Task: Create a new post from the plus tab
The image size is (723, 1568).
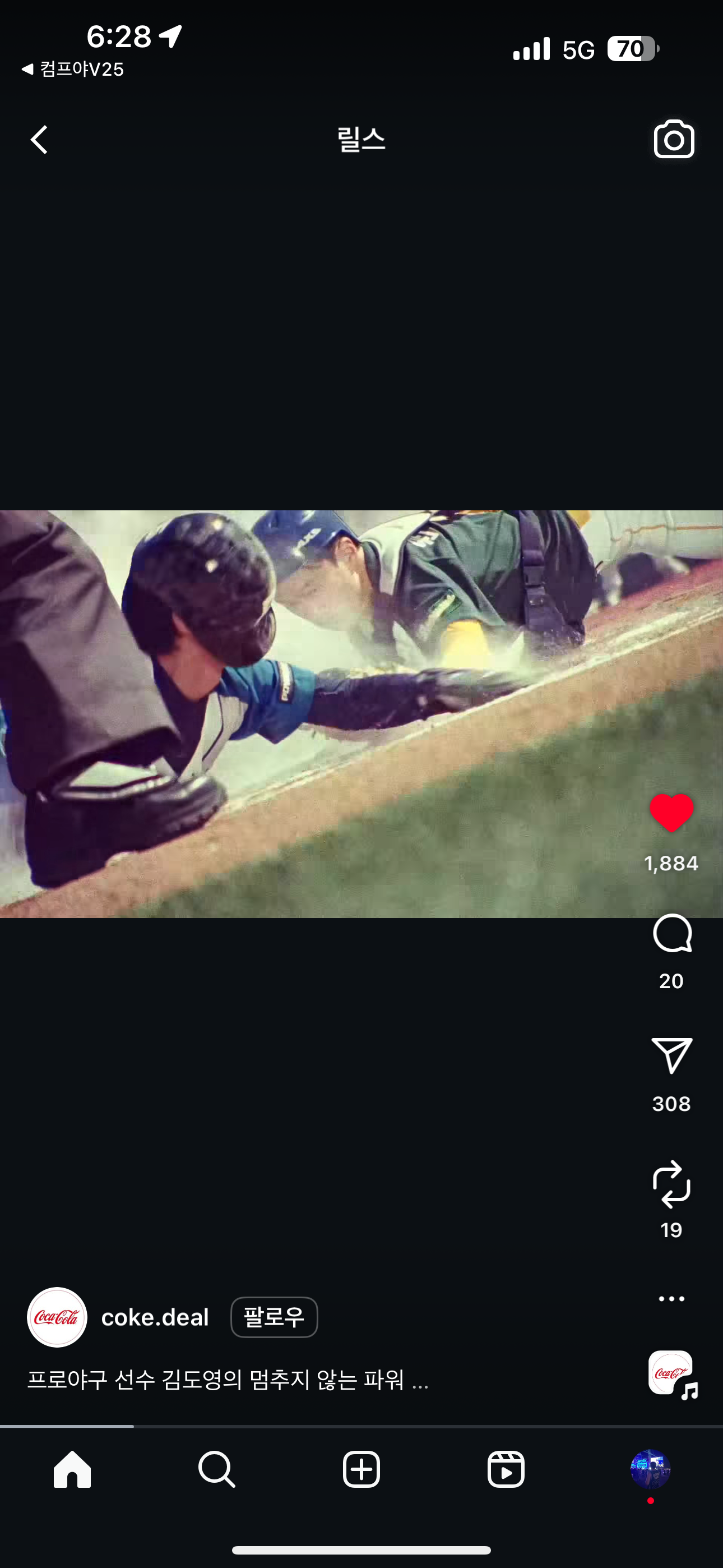Action: 361,1469
